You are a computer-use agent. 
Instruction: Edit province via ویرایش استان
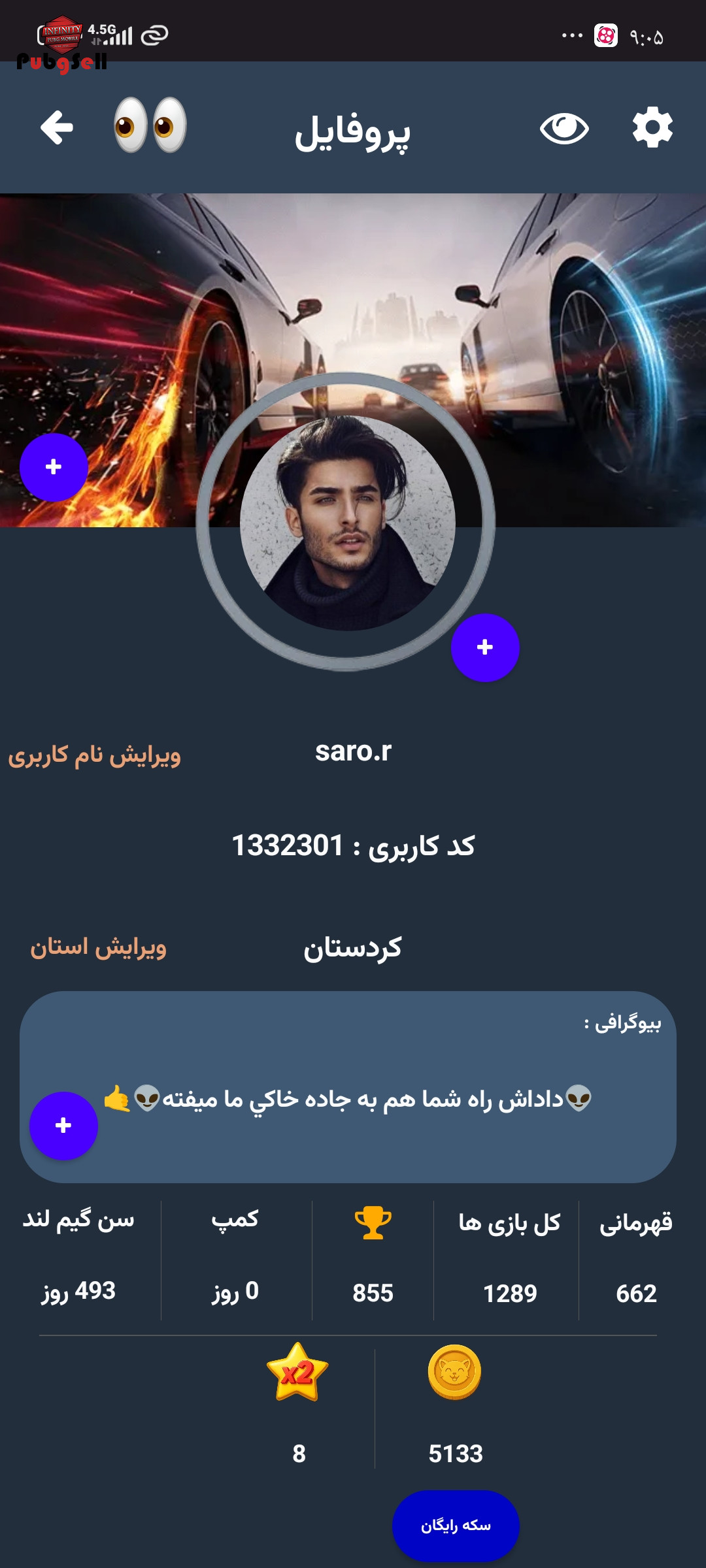[99, 947]
